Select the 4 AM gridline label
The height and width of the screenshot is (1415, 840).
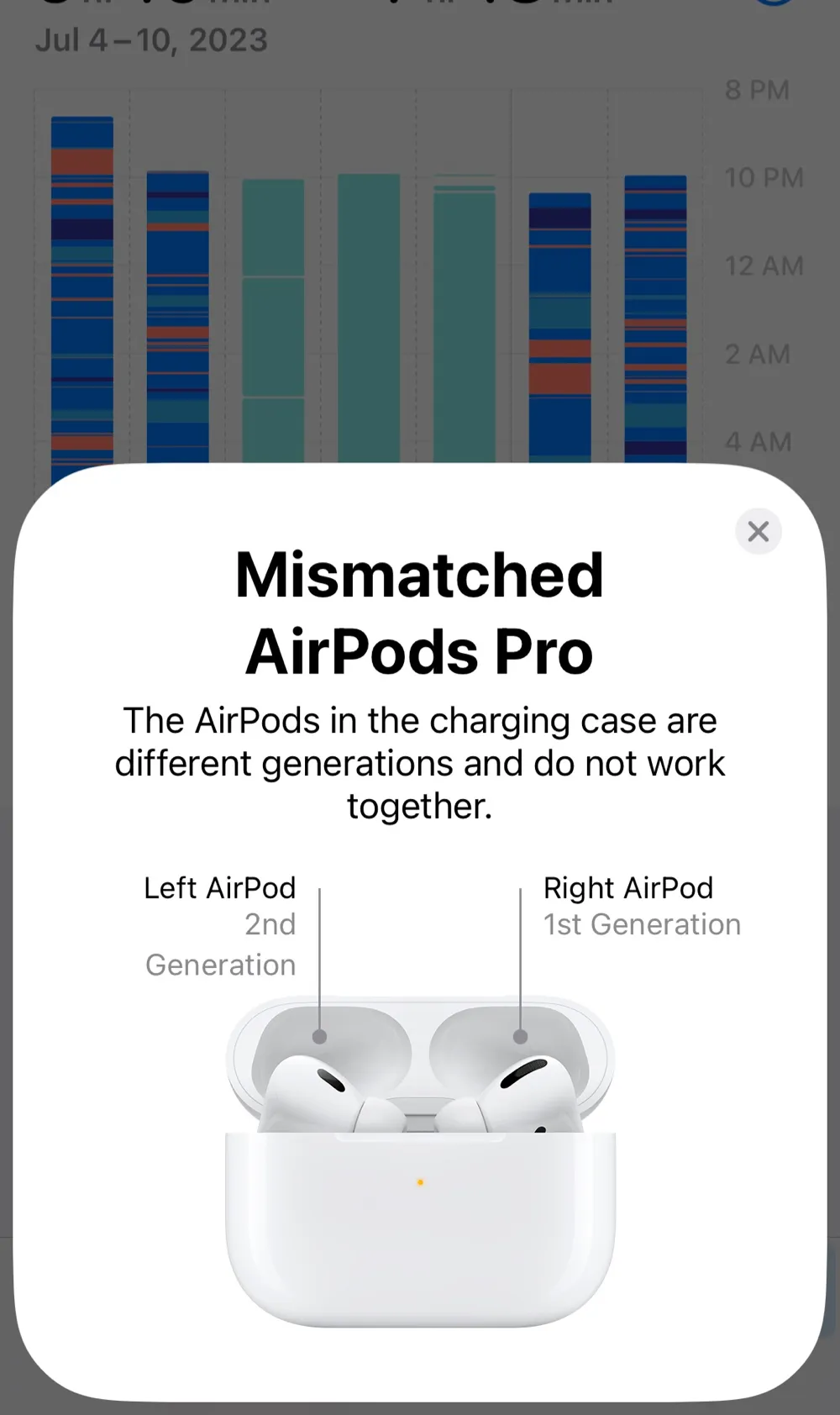(x=756, y=442)
